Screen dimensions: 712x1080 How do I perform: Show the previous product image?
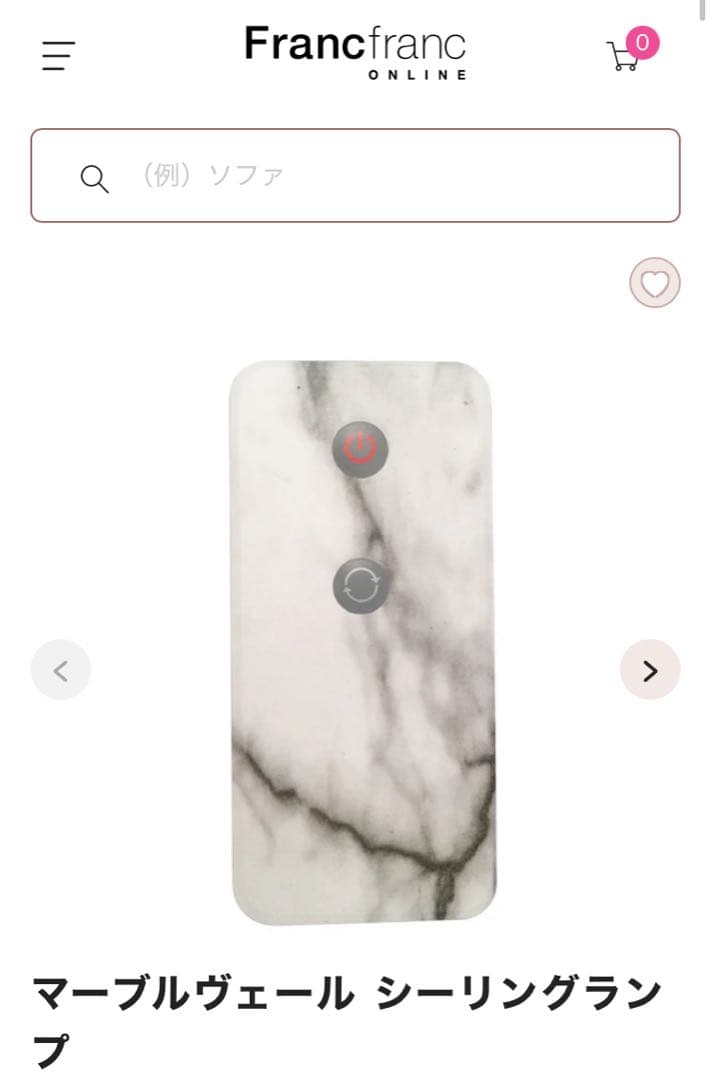[x=60, y=670]
